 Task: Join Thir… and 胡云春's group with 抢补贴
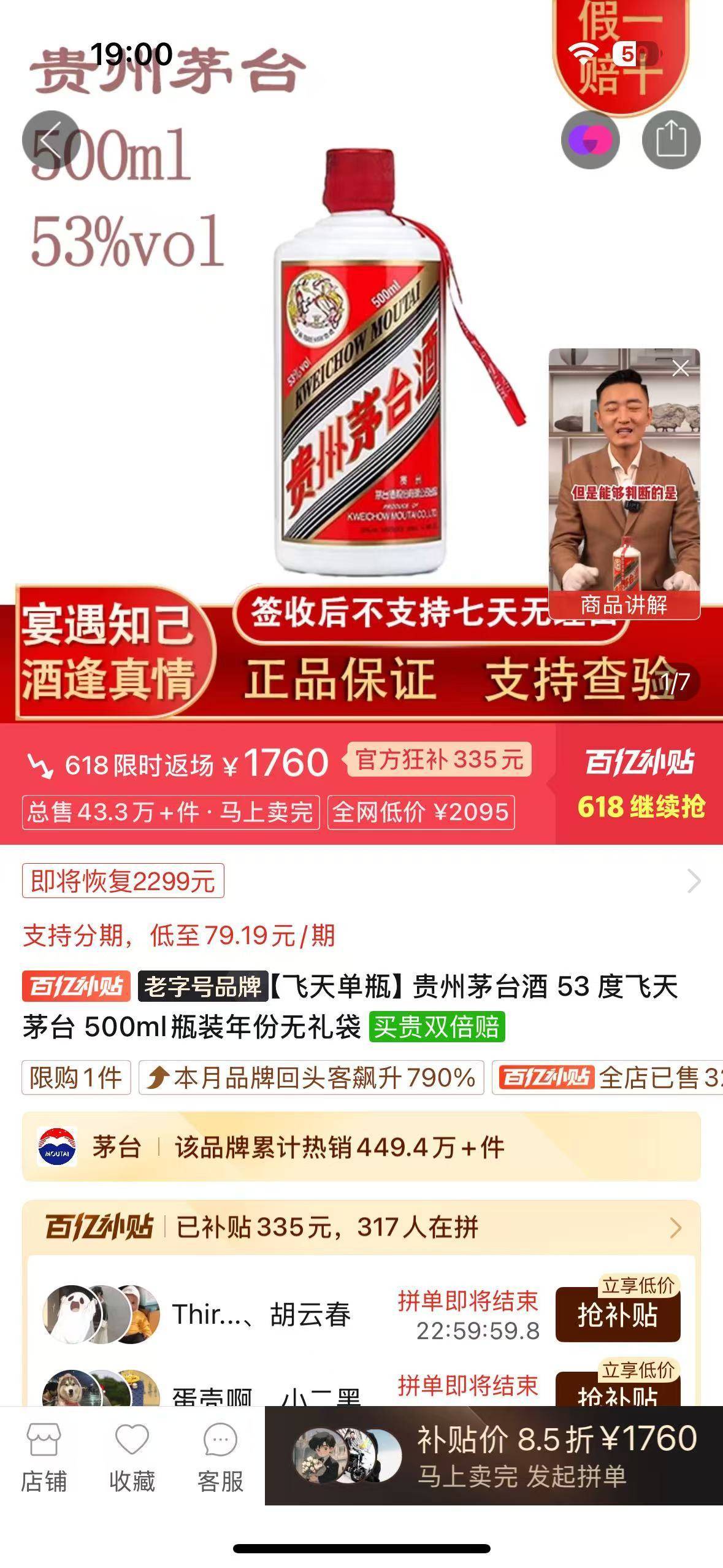pos(618,1315)
